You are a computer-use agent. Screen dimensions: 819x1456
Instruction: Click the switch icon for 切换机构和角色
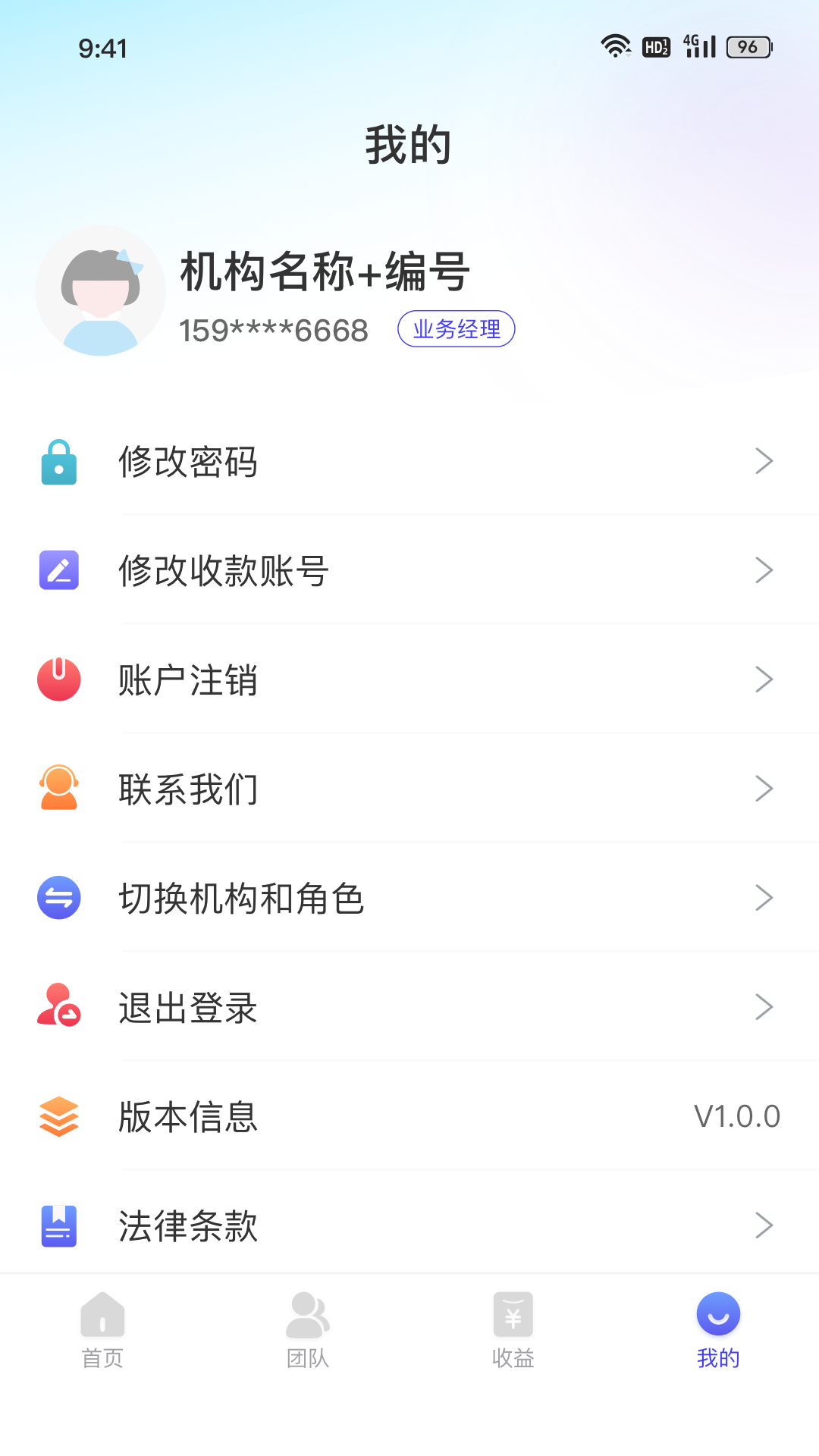[58, 898]
